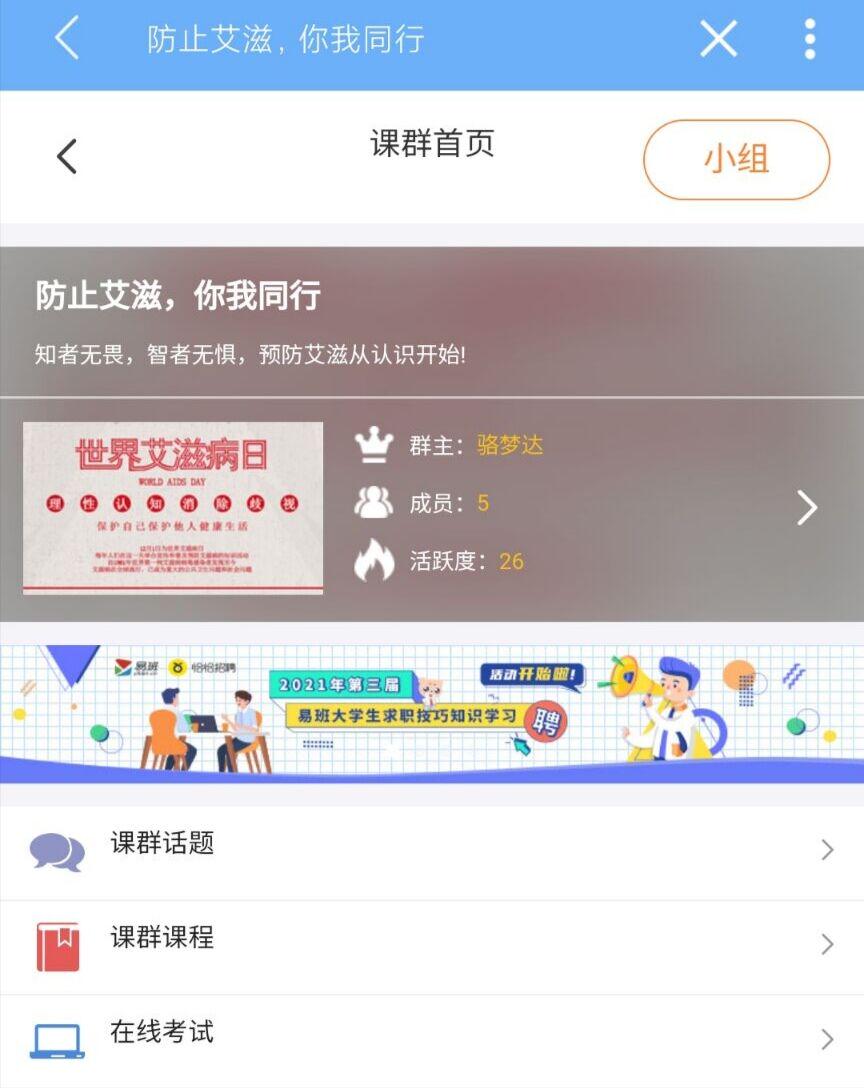Select 在线考试
Image resolution: width=864 pixels, height=1088 pixels.
pos(432,1038)
